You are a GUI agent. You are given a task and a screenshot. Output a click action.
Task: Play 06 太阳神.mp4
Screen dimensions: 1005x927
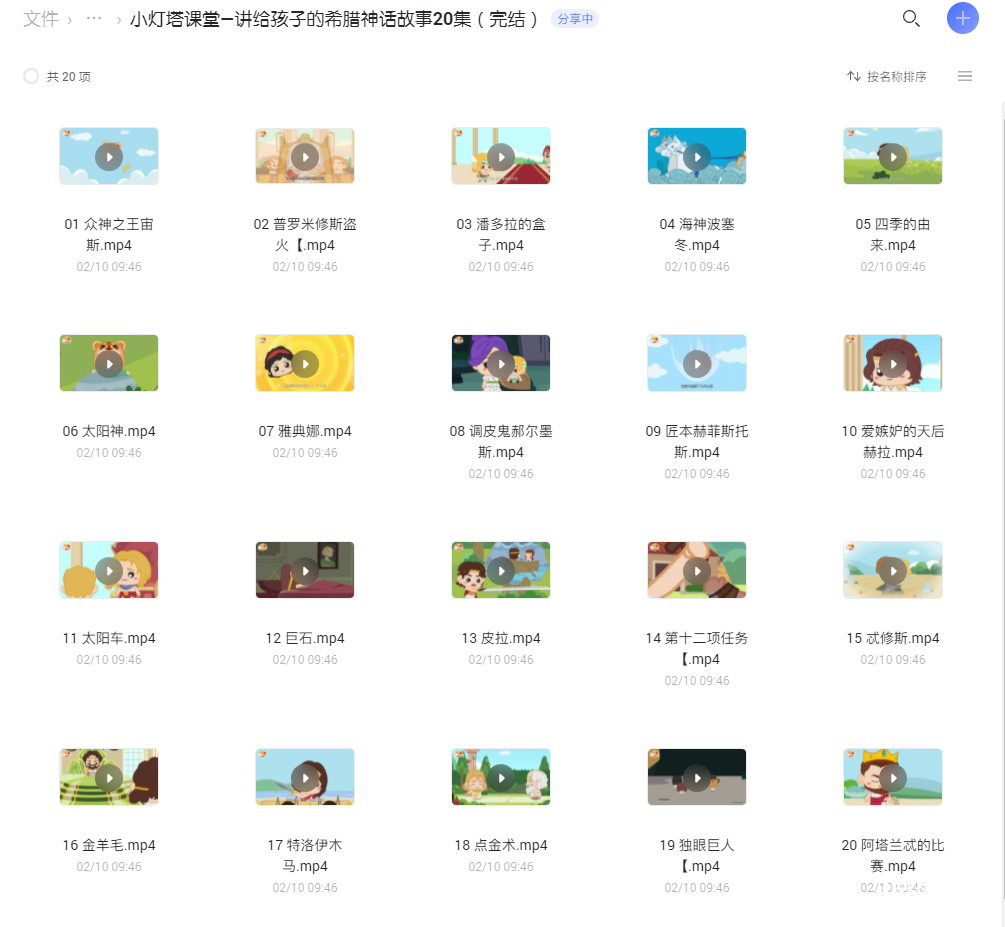click(x=109, y=363)
